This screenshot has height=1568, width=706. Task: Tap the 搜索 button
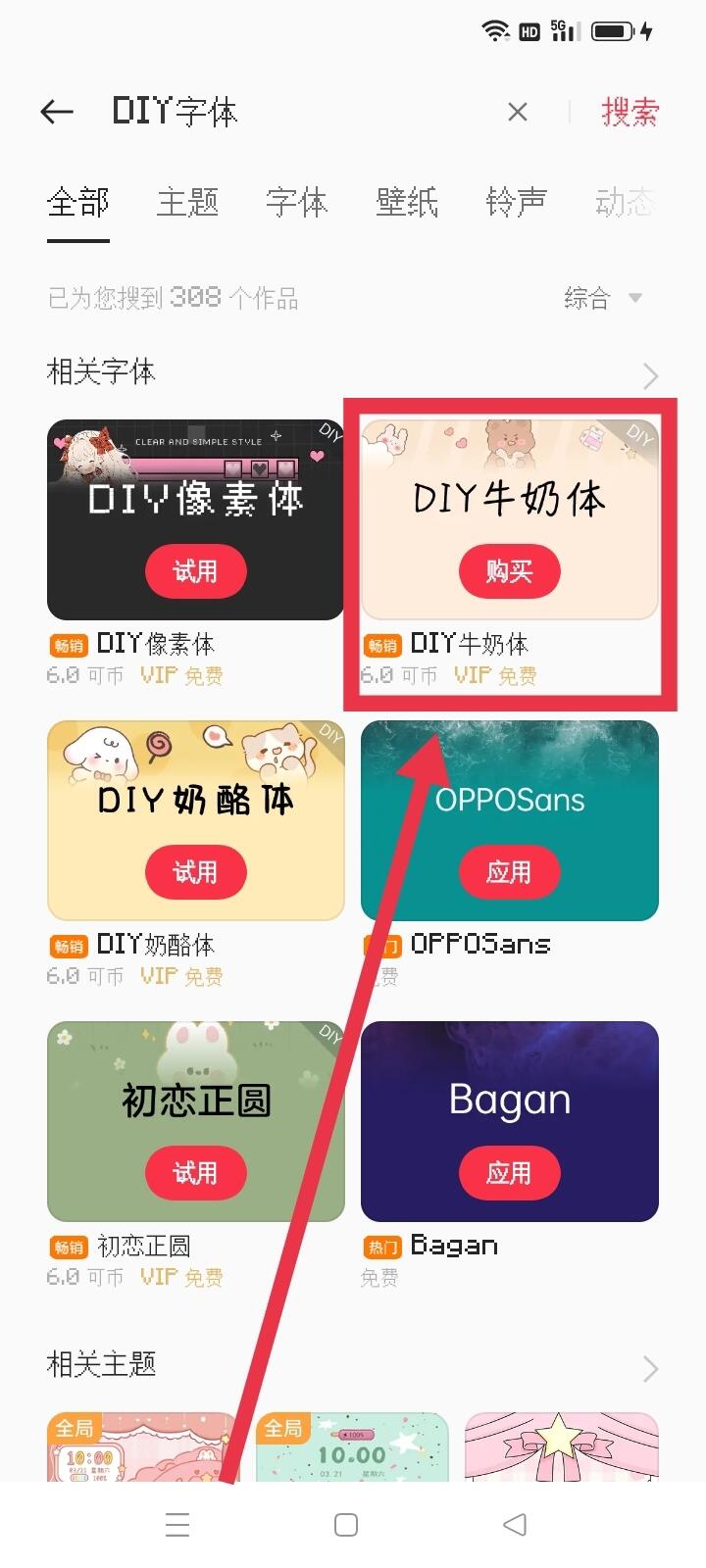[x=630, y=112]
